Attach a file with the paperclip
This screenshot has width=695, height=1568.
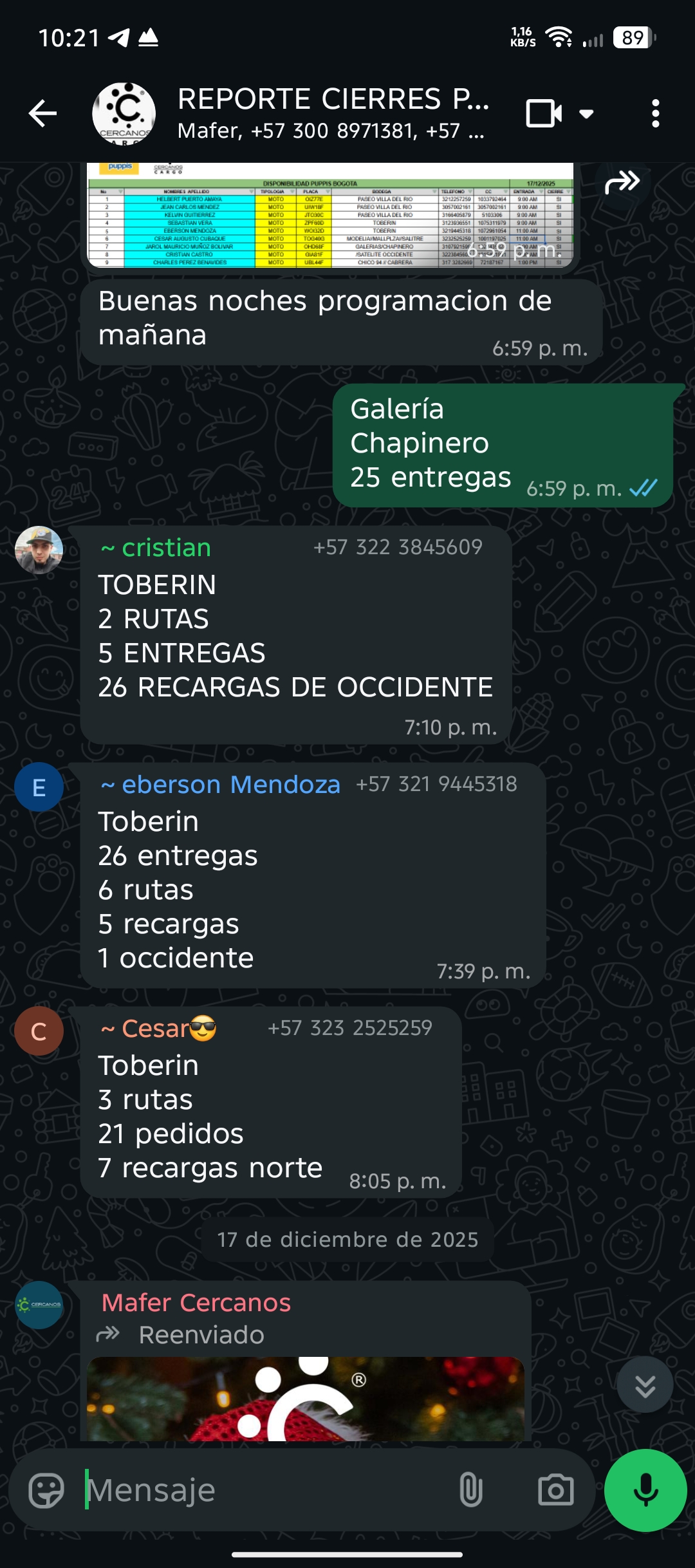tap(471, 1490)
